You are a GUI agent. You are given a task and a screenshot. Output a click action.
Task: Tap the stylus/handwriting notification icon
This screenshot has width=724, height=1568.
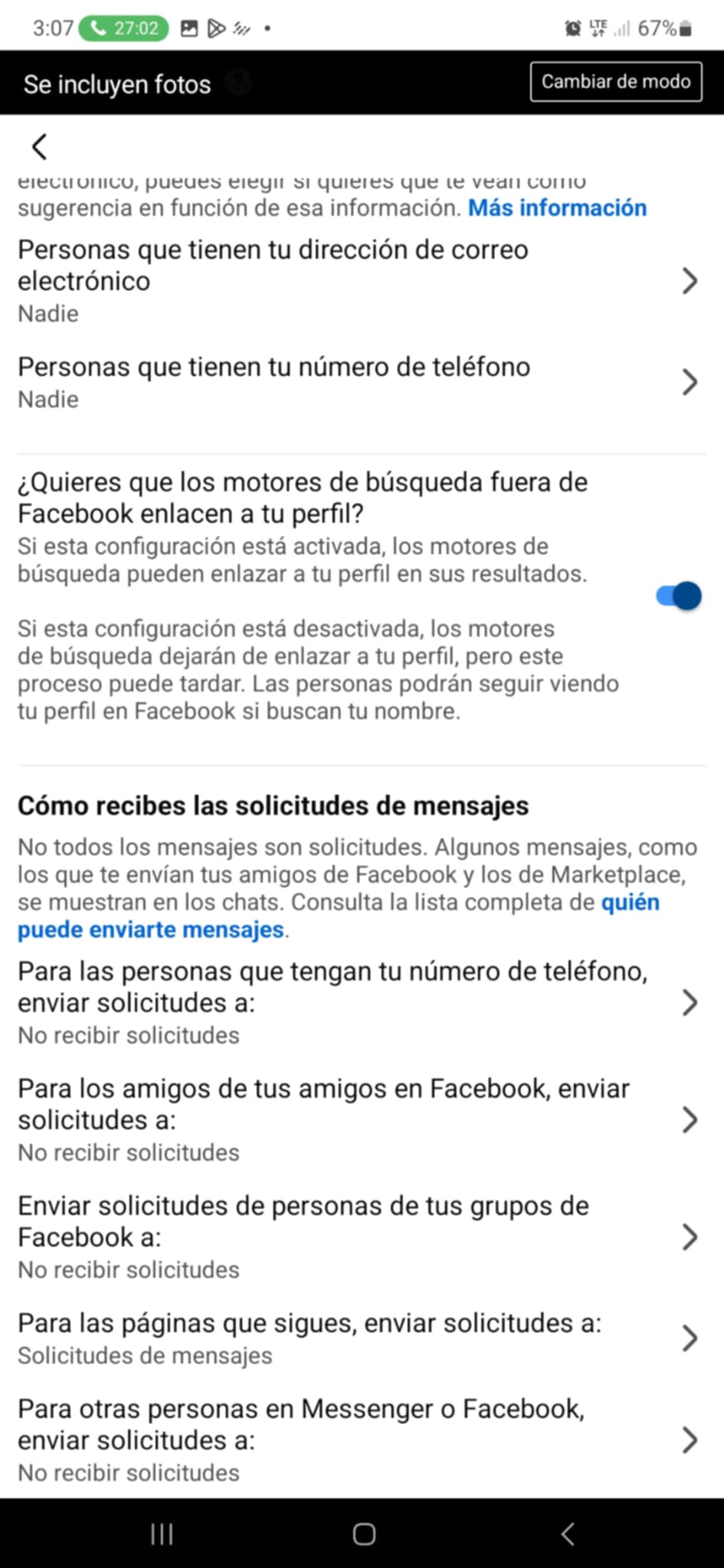pyautogui.click(x=241, y=28)
